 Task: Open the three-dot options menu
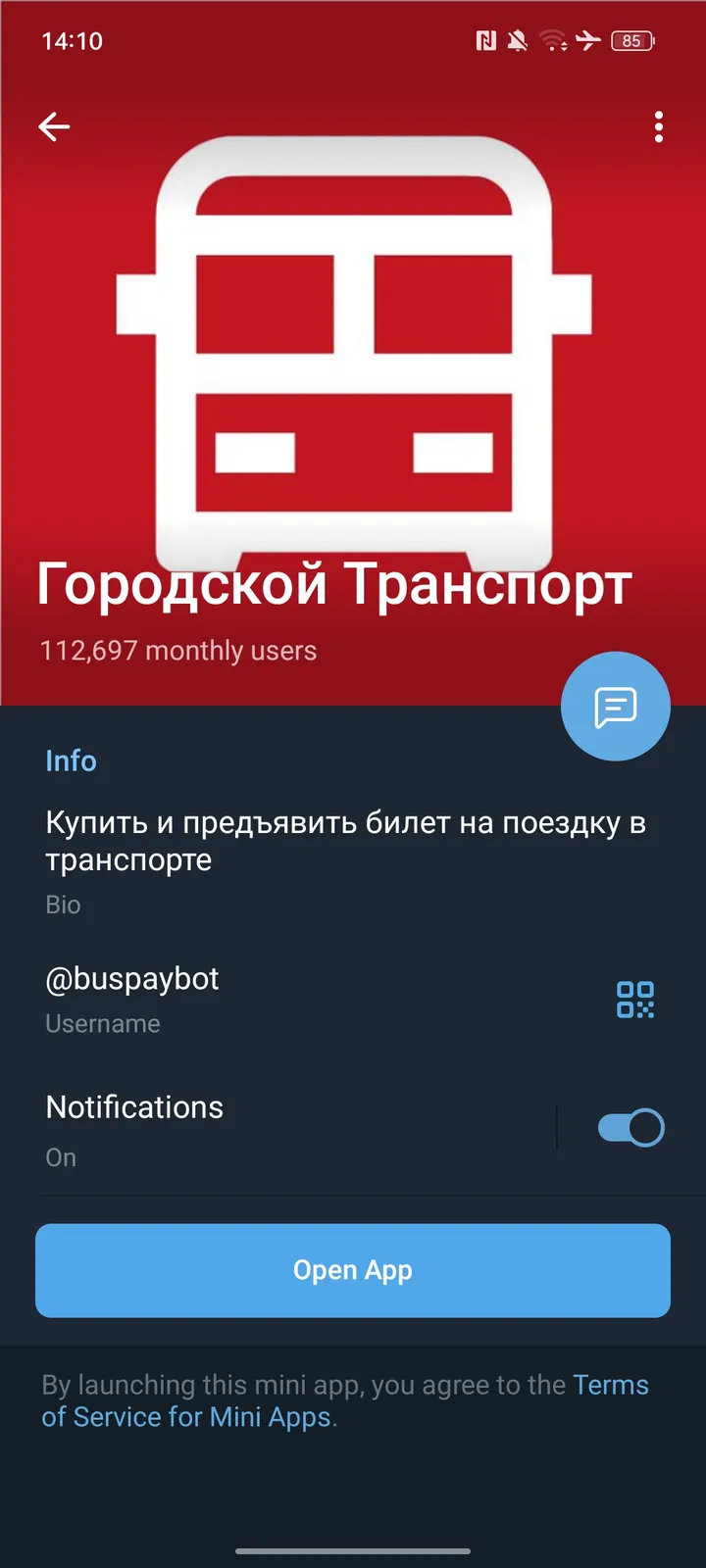(658, 127)
